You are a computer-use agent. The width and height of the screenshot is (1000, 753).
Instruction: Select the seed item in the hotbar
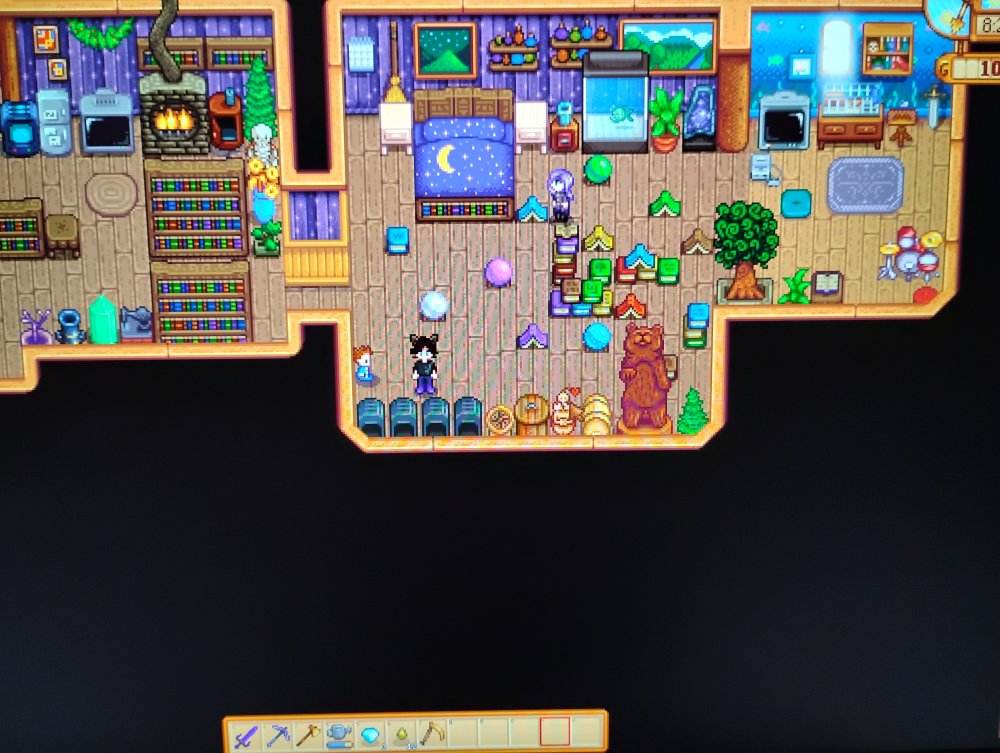coord(402,733)
